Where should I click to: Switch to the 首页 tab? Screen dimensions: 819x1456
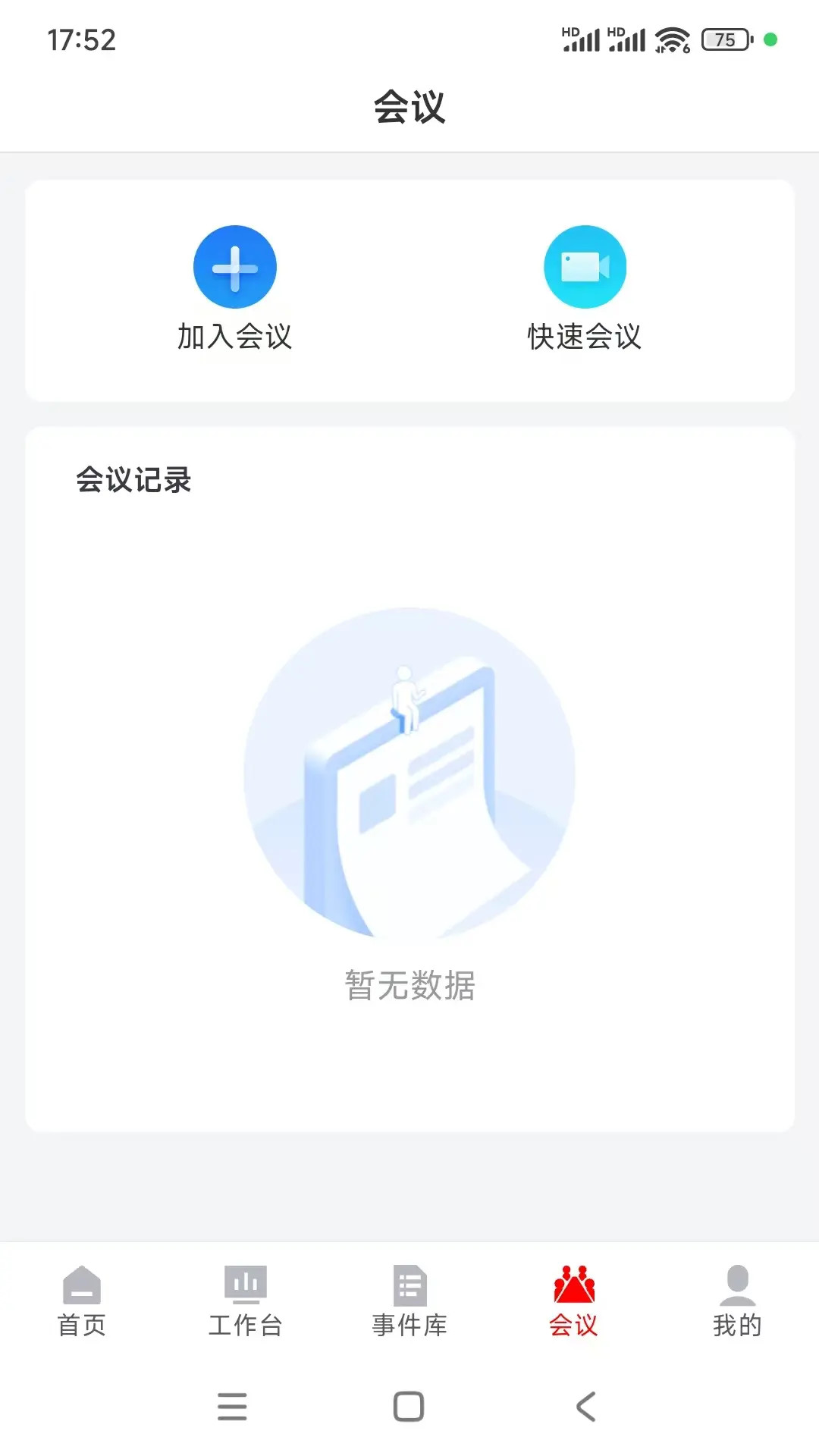(x=83, y=1304)
